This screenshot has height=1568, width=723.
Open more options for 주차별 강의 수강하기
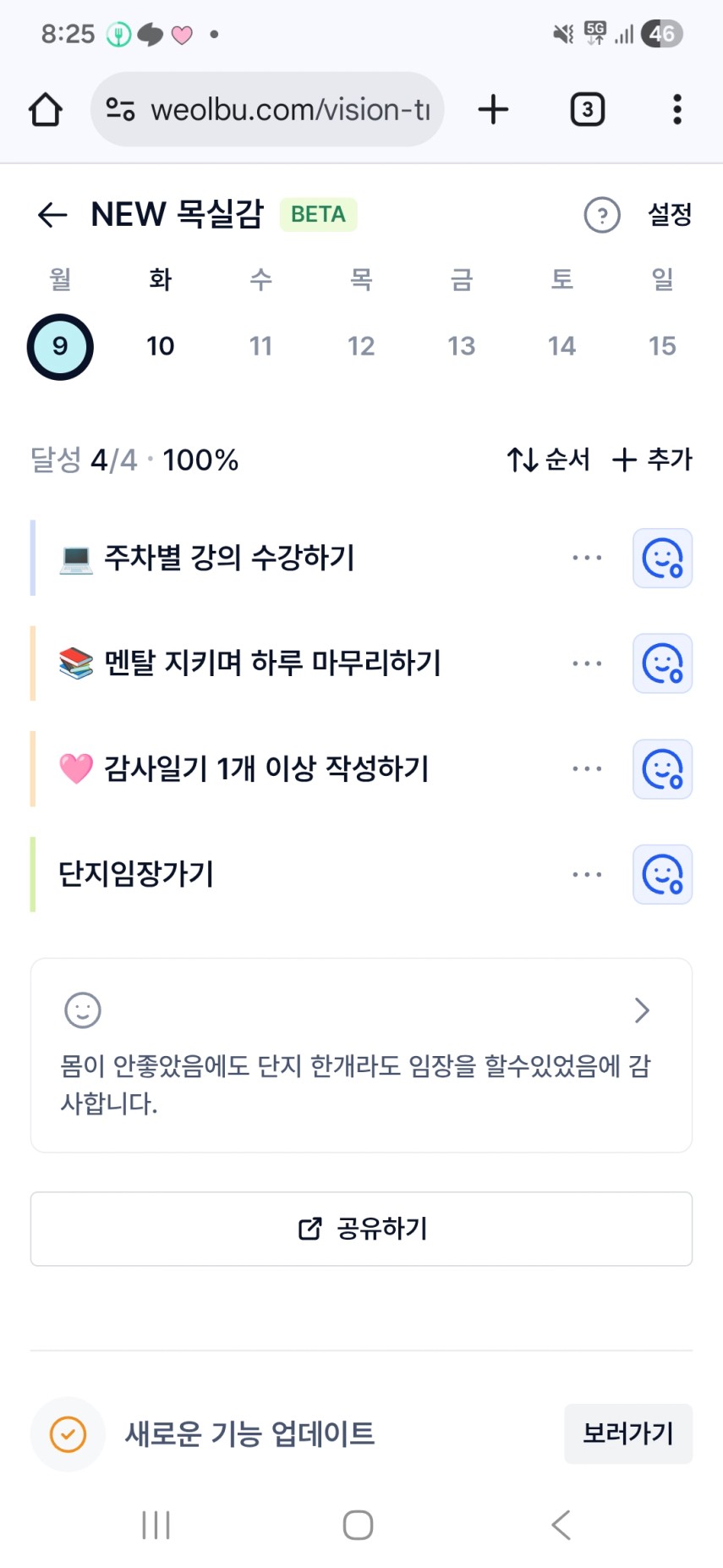coord(587,558)
